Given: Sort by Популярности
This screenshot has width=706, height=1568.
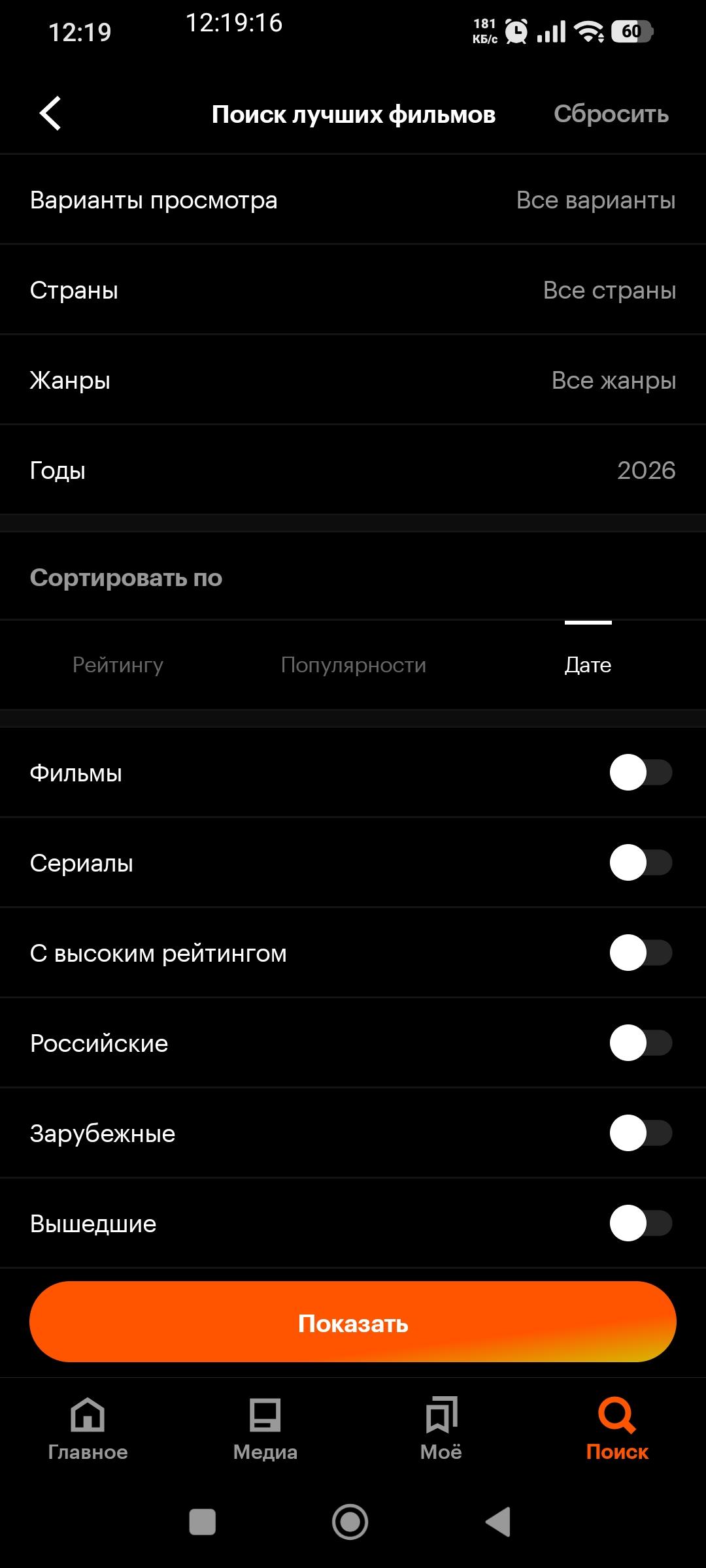Looking at the screenshot, I should [x=353, y=664].
